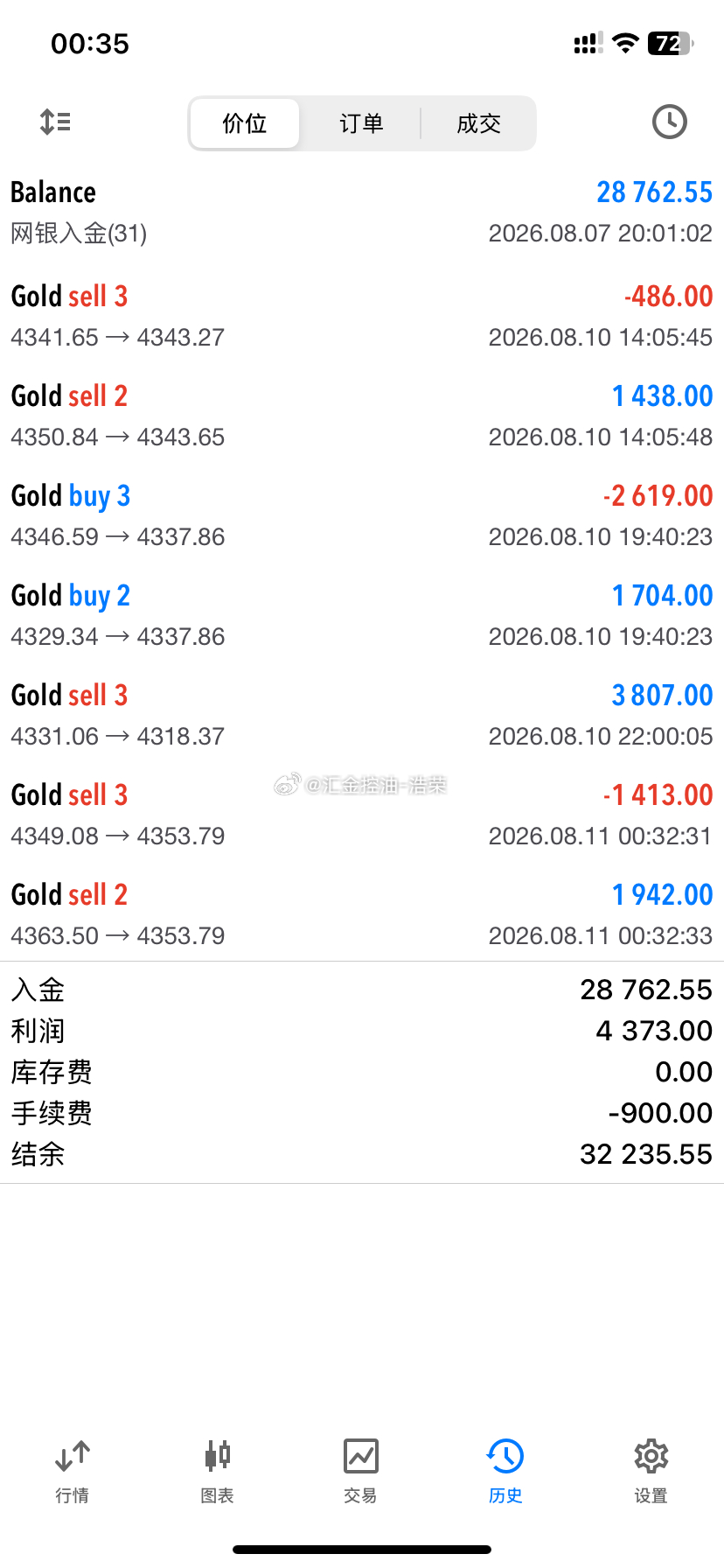The width and height of the screenshot is (724, 1568).
Task: Open the Balance 网银入金 entry
Action: point(362,212)
